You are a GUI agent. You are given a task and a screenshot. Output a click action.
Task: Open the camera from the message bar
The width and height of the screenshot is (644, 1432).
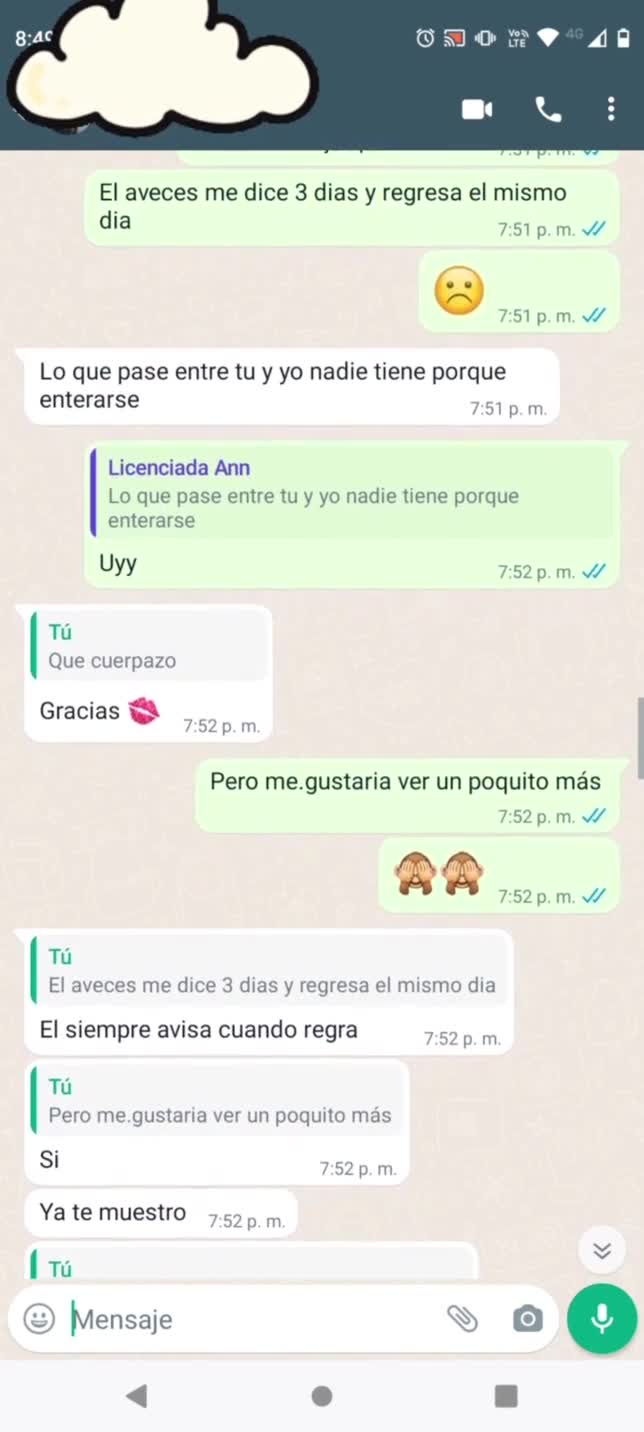point(527,1319)
